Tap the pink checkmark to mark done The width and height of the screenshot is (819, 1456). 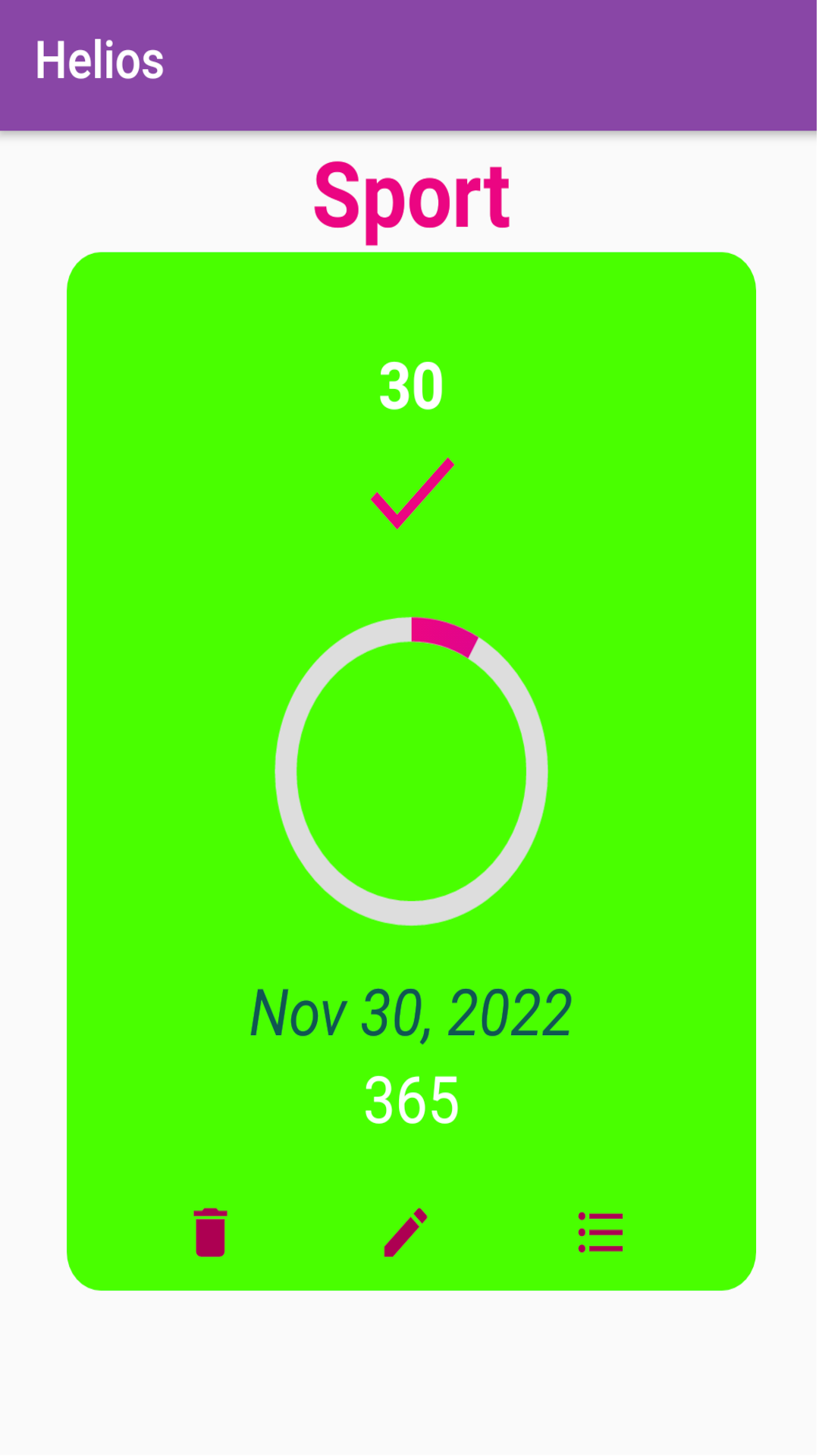click(x=412, y=494)
